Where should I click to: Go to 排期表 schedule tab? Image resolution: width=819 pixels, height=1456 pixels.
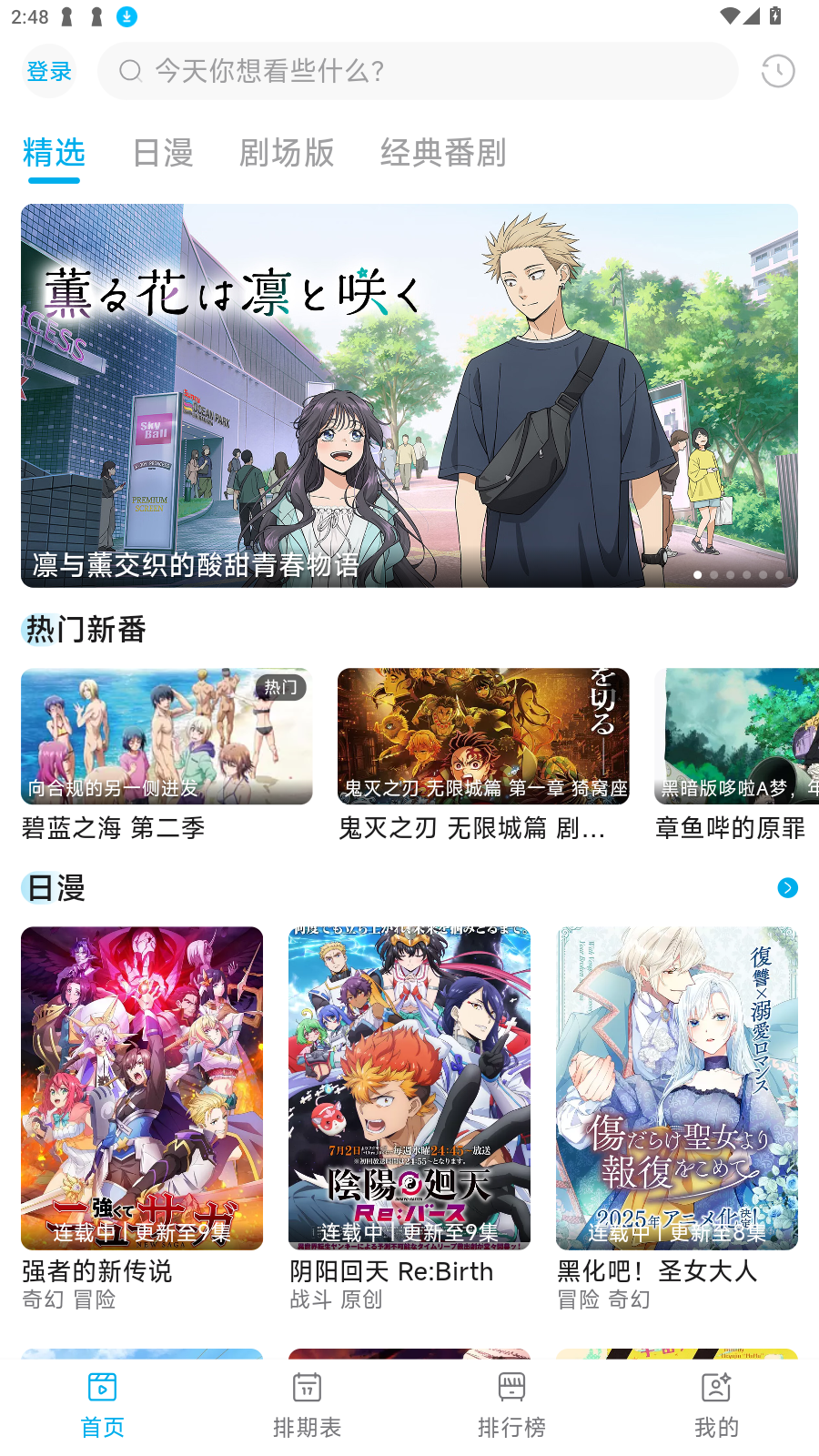pyautogui.click(x=307, y=1405)
